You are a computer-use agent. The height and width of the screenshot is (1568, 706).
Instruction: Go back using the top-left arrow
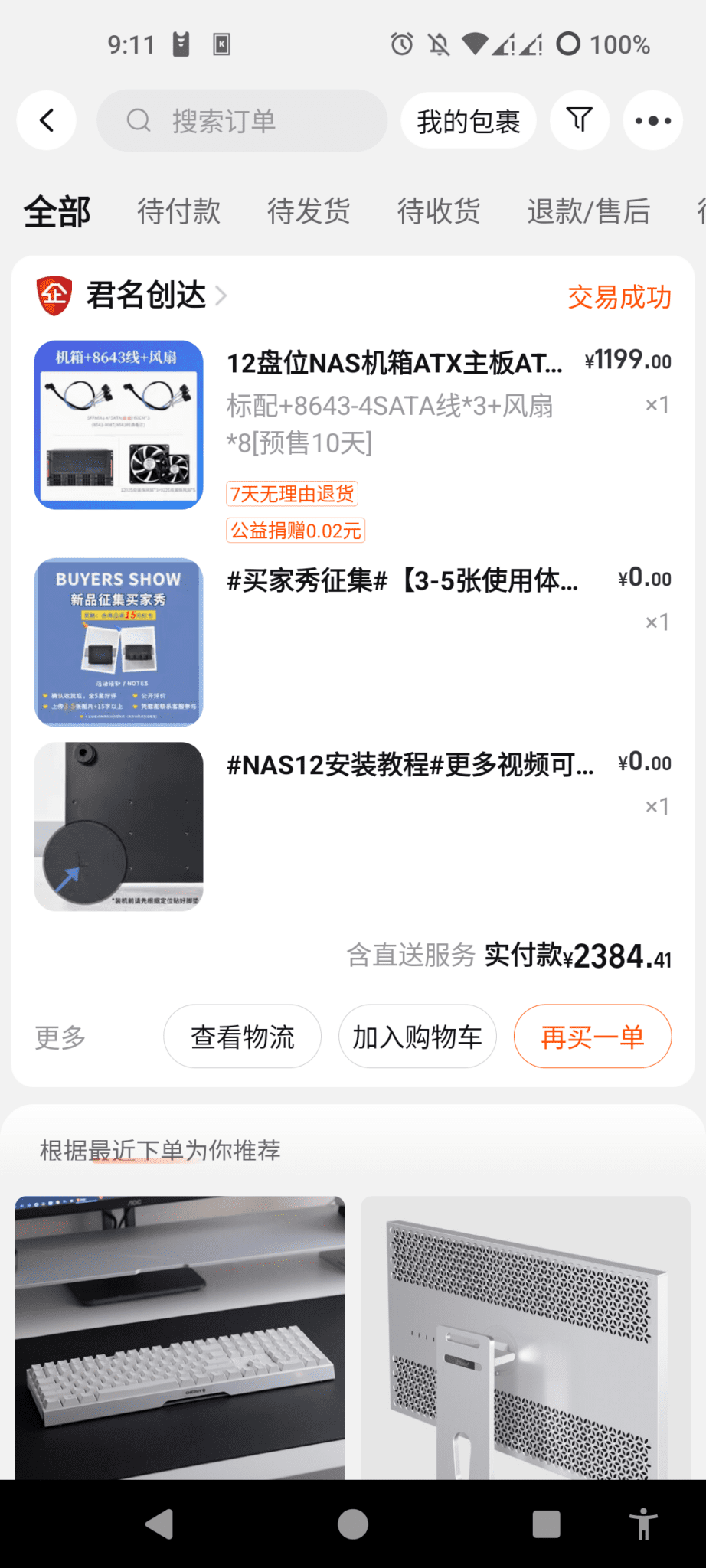pos(47,120)
